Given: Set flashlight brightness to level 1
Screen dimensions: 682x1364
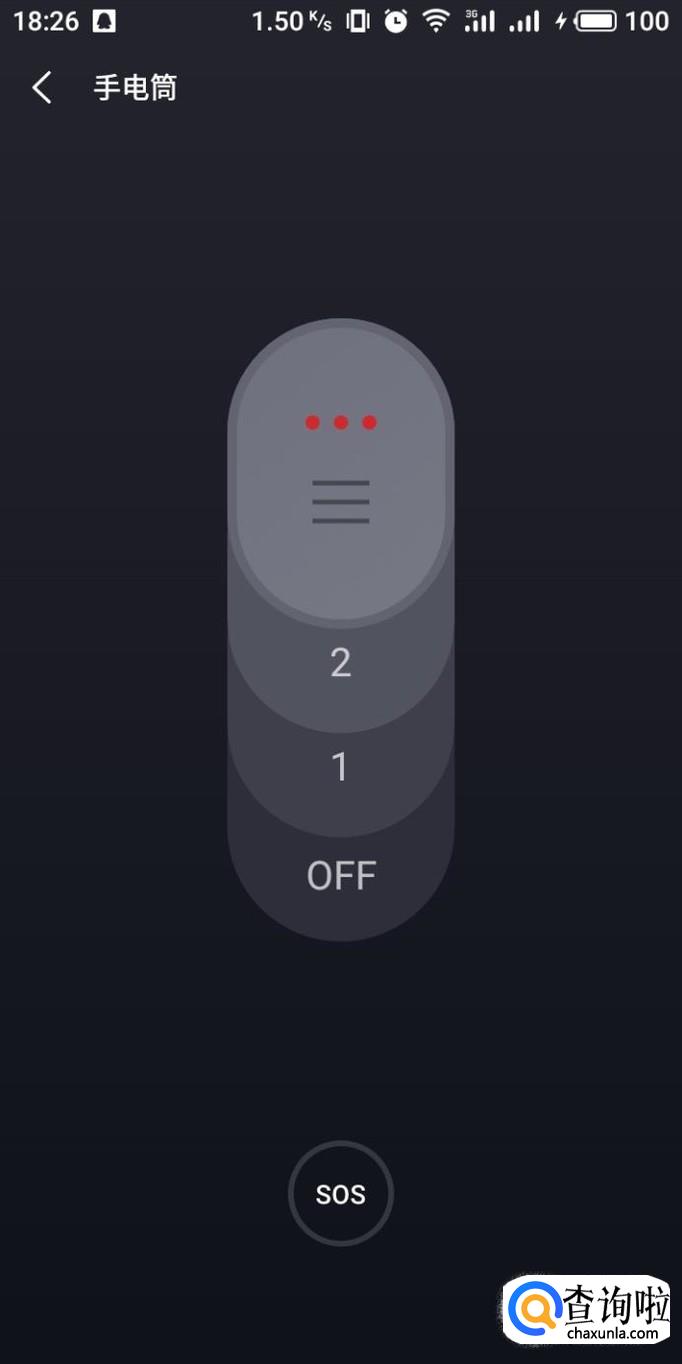Looking at the screenshot, I should coord(340,767).
